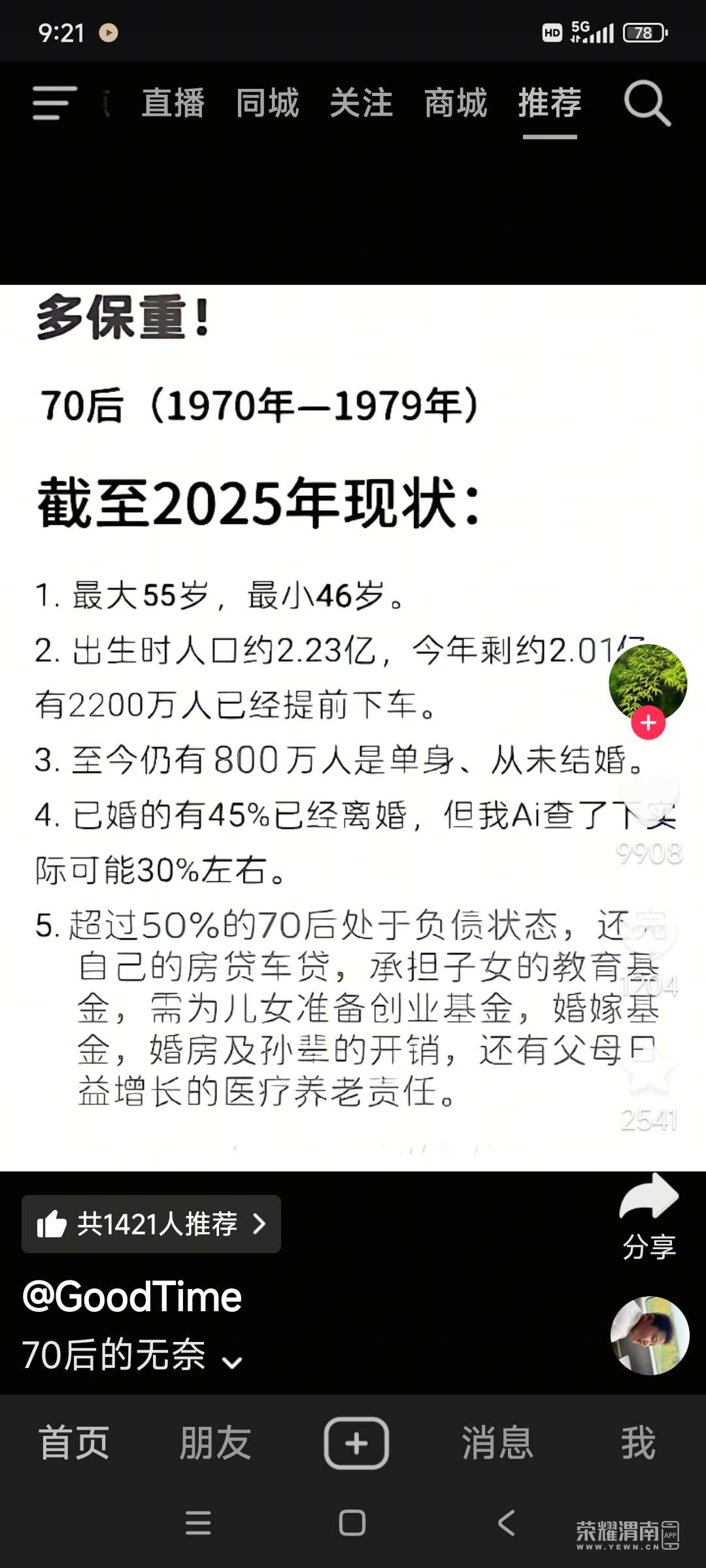Viewport: 706px width, 1568px height.
Task: Create a new post with plus button
Action: (356, 1443)
